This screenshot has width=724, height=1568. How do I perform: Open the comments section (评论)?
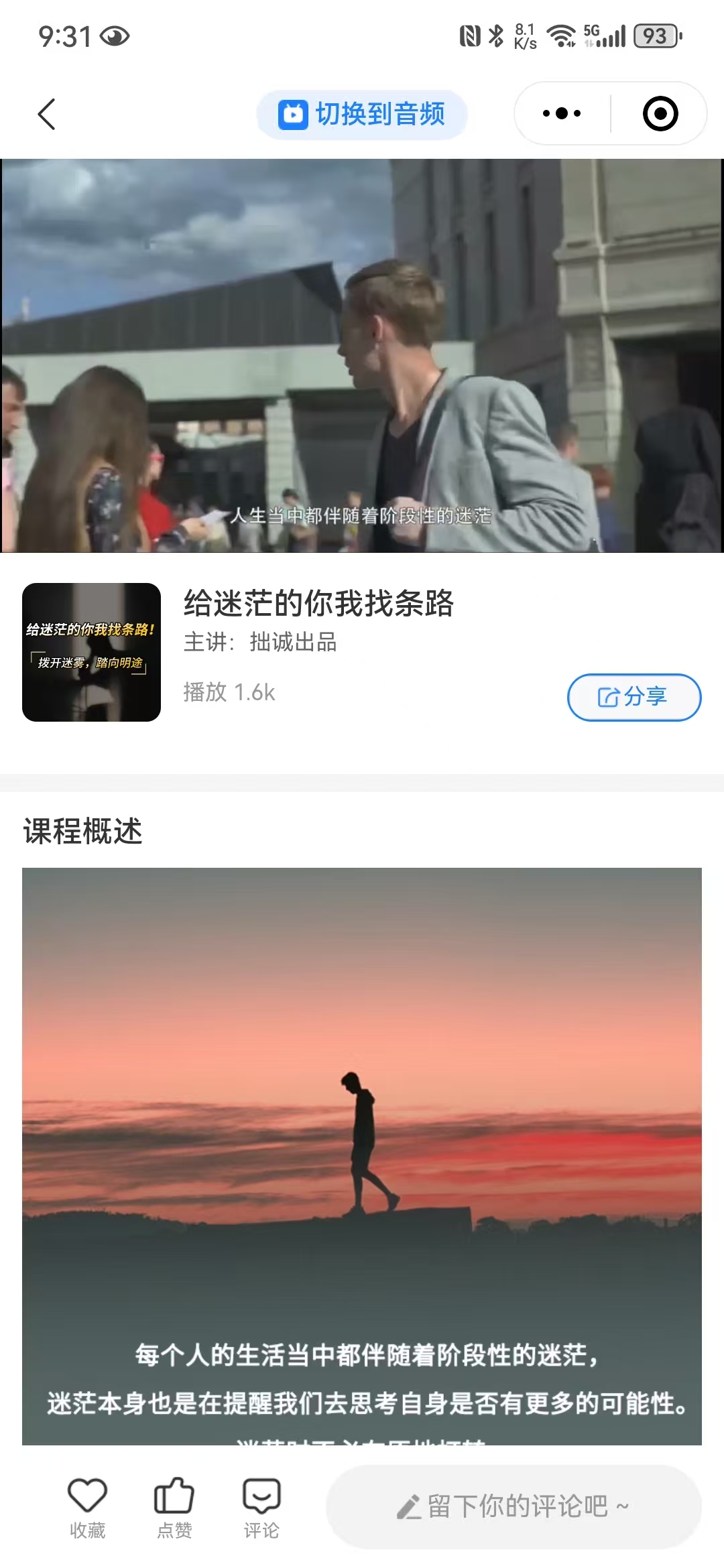[x=261, y=1508]
